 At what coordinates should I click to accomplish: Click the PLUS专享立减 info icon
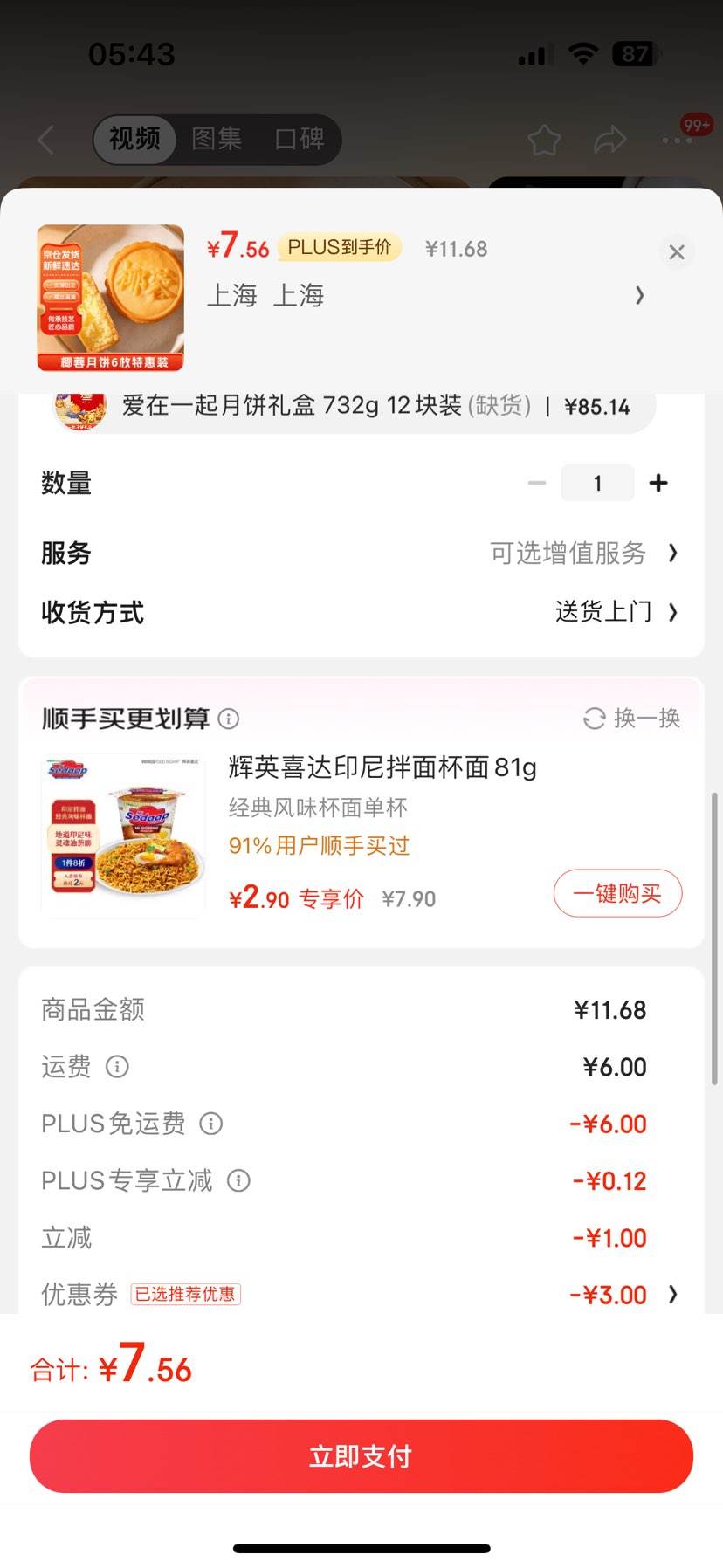click(238, 1180)
